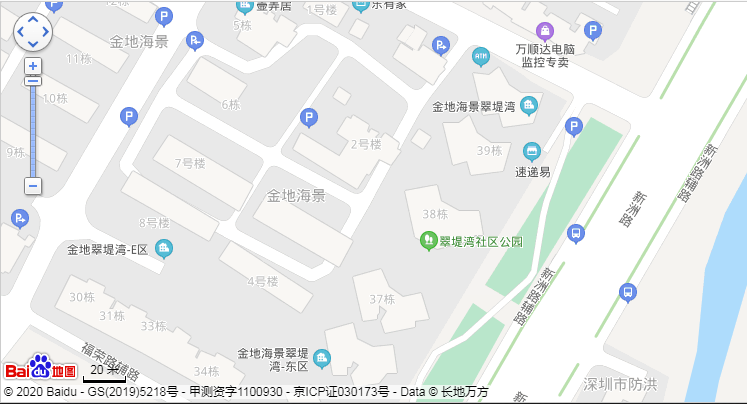
Task: Zoom out with the minus button
Action: click(33, 186)
